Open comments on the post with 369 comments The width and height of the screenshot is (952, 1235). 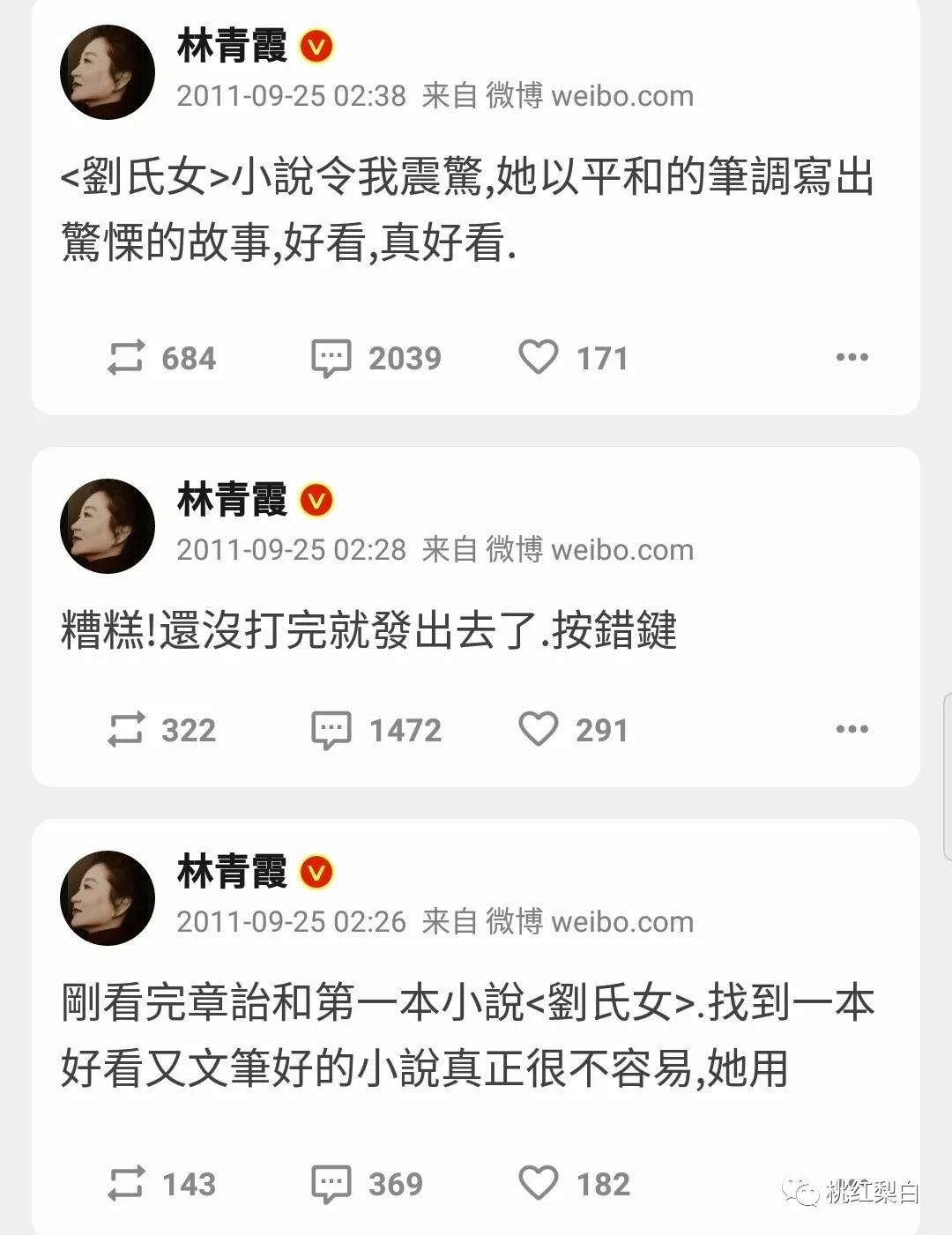point(331,1184)
